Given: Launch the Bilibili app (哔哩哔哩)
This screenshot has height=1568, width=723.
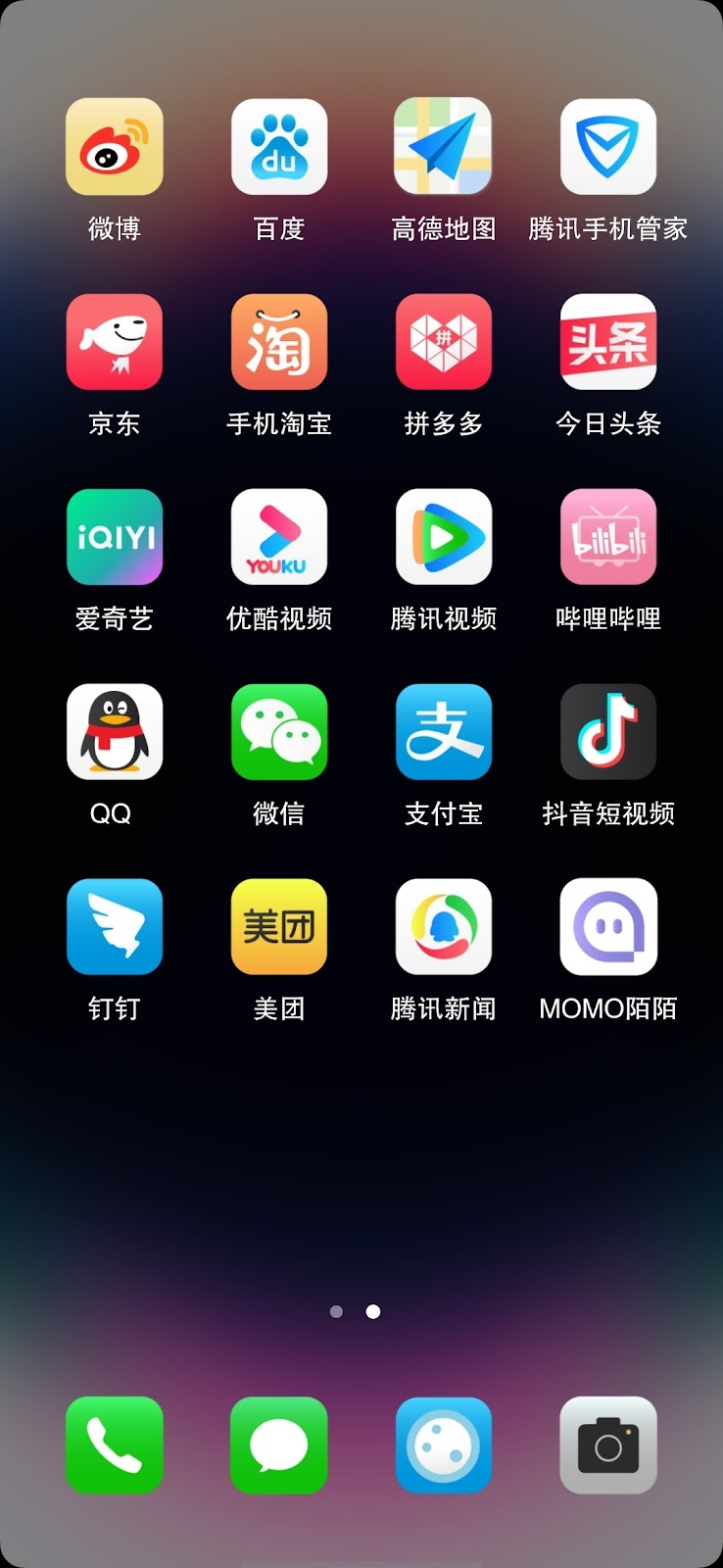Looking at the screenshot, I should 608,537.
